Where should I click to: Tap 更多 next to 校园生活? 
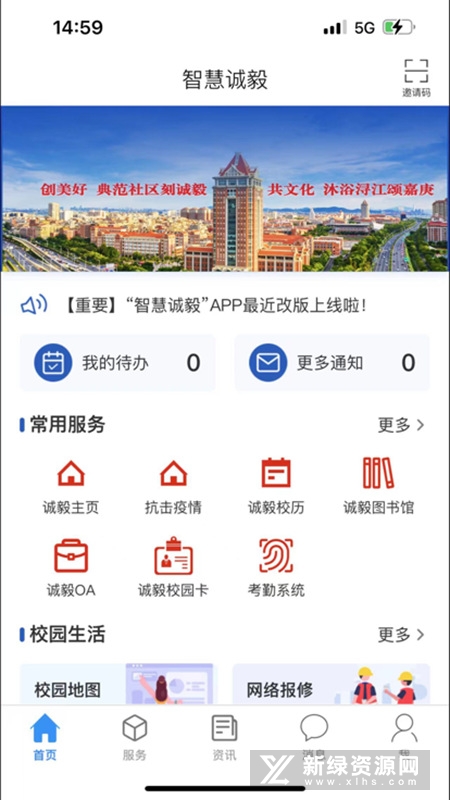(401, 635)
